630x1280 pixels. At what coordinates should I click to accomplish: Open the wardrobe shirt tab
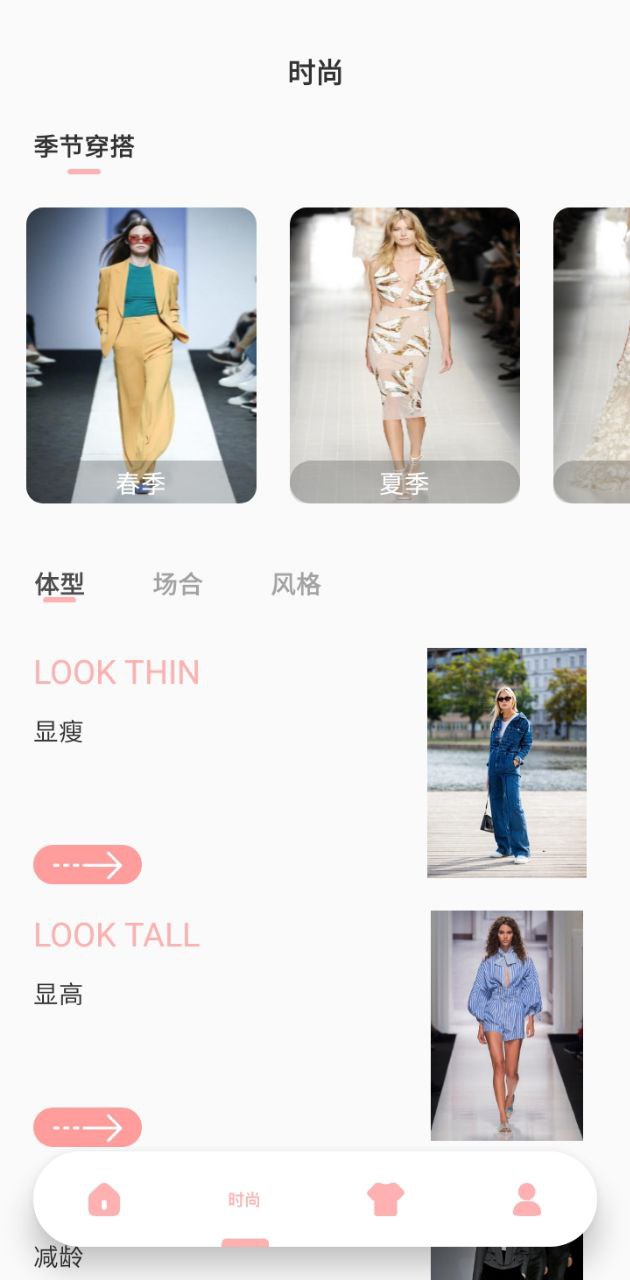[385, 1199]
